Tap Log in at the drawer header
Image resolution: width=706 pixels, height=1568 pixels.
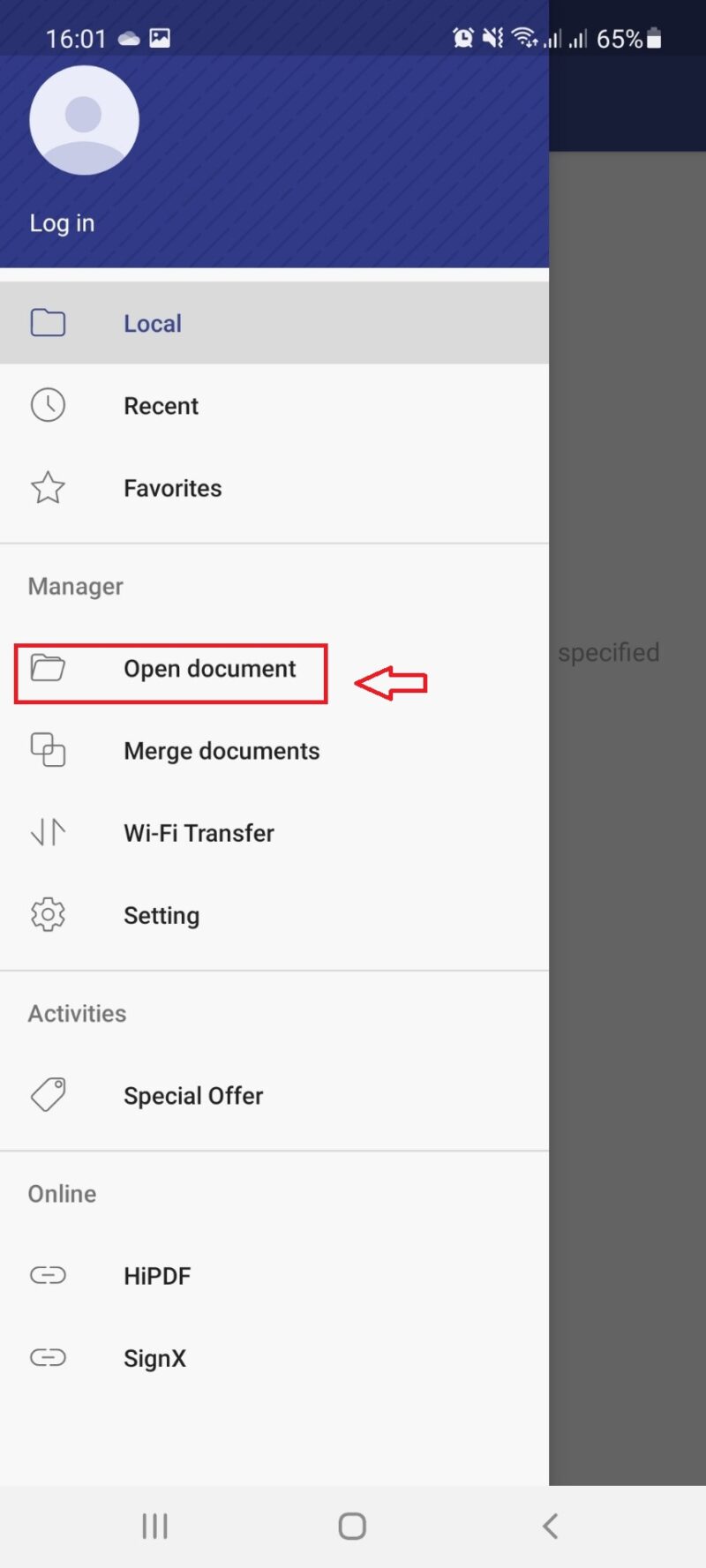coord(62,223)
